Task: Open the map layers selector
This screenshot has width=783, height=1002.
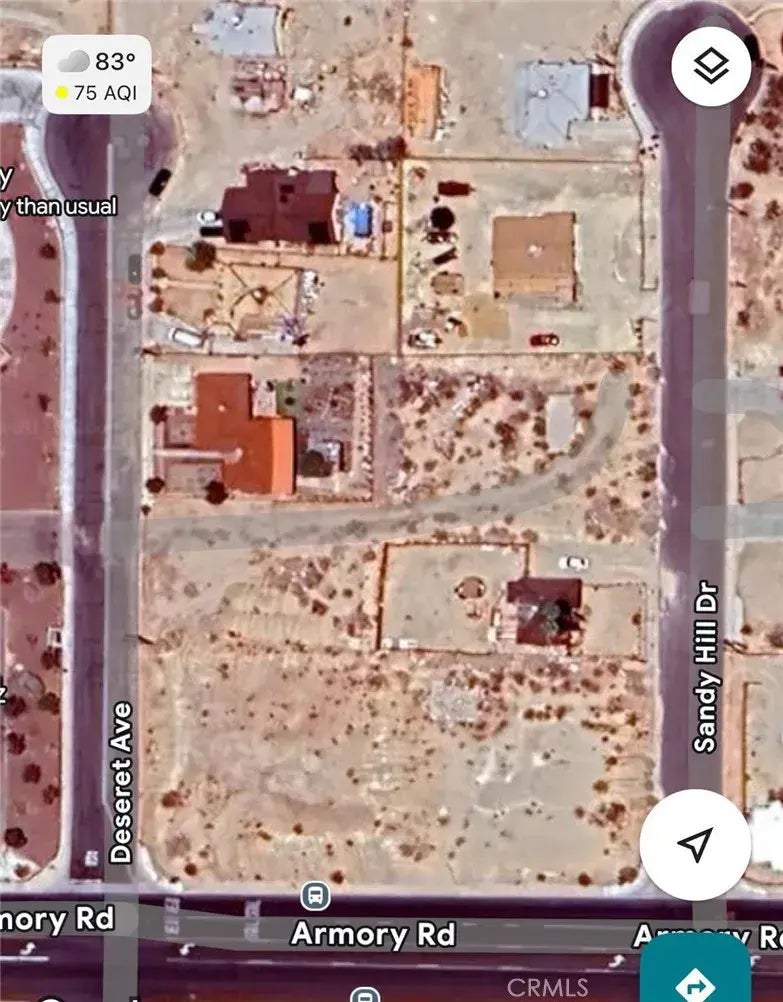Action: [710, 67]
